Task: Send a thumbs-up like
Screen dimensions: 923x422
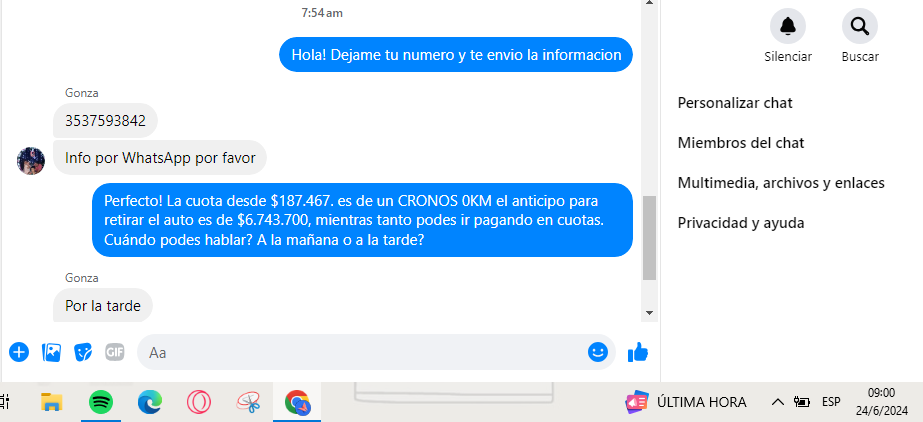Action: tap(637, 352)
